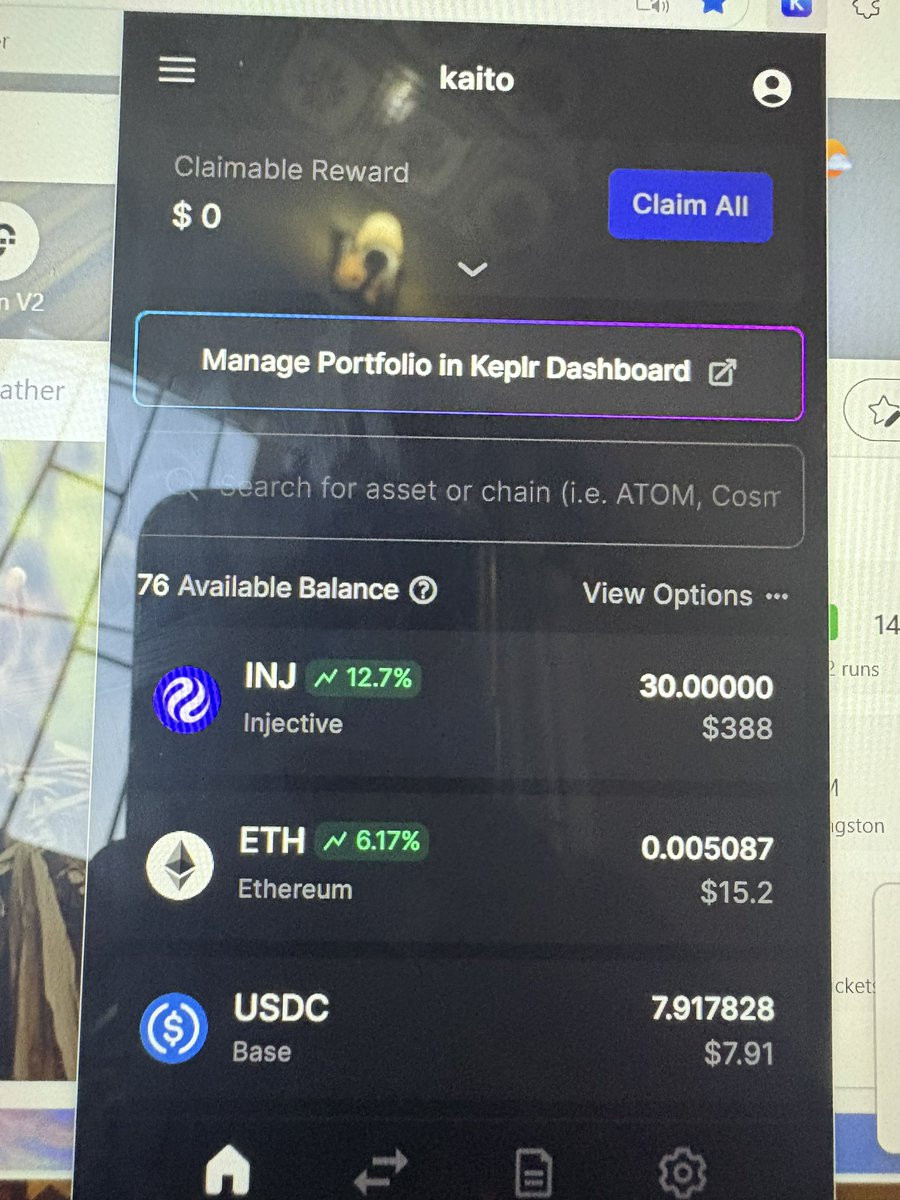Switch to the Swap tab
The width and height of the screenshot is (900, 1200).
[x=381, y=1170]
